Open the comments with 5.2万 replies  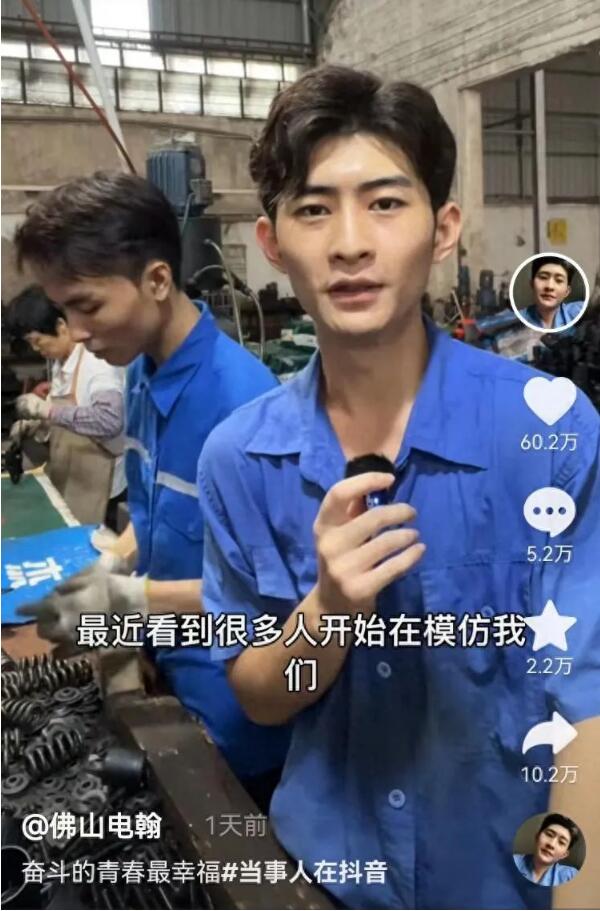(549, 512)
